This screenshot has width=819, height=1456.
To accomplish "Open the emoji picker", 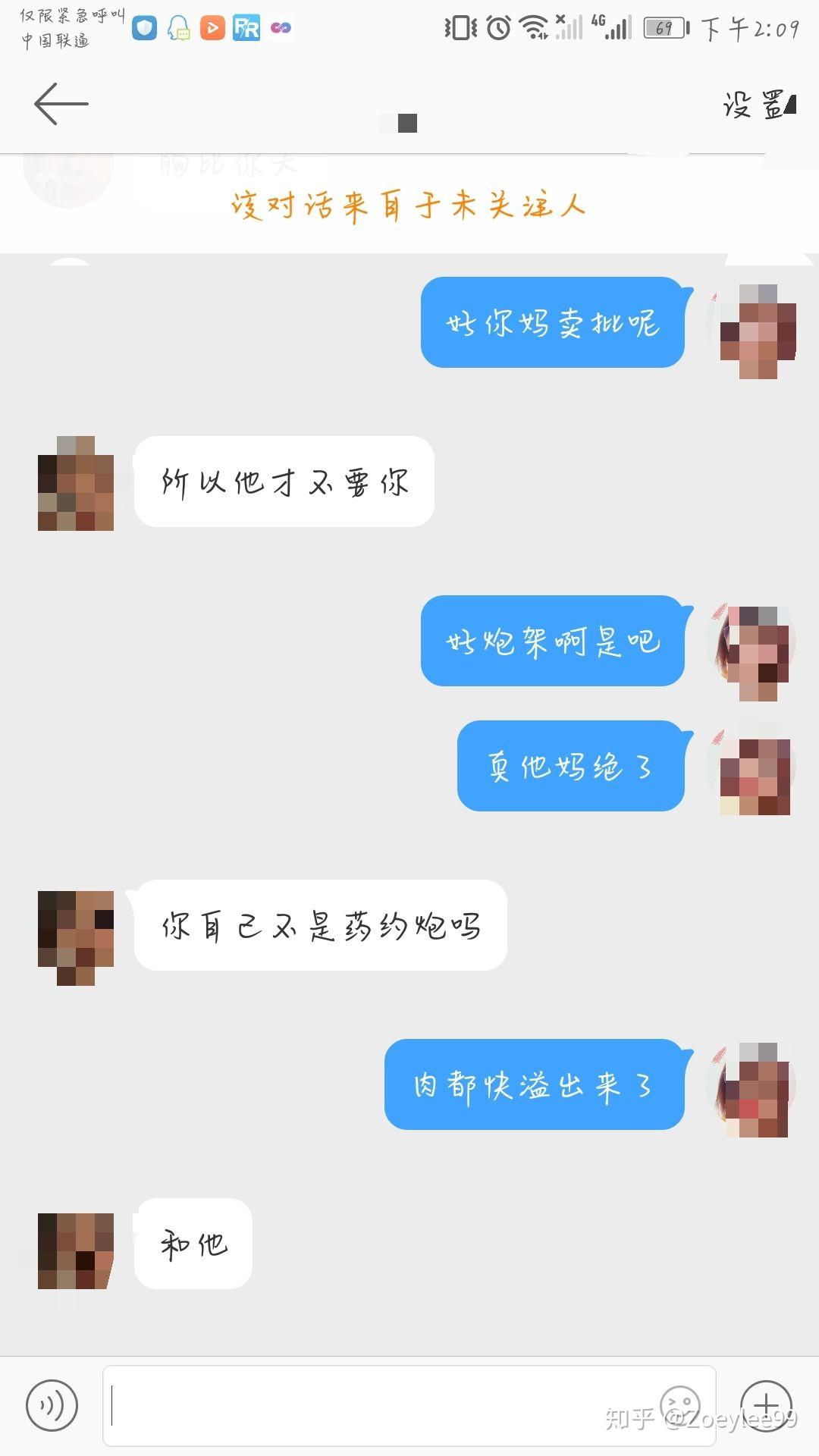I will (x=679, y=1404).
